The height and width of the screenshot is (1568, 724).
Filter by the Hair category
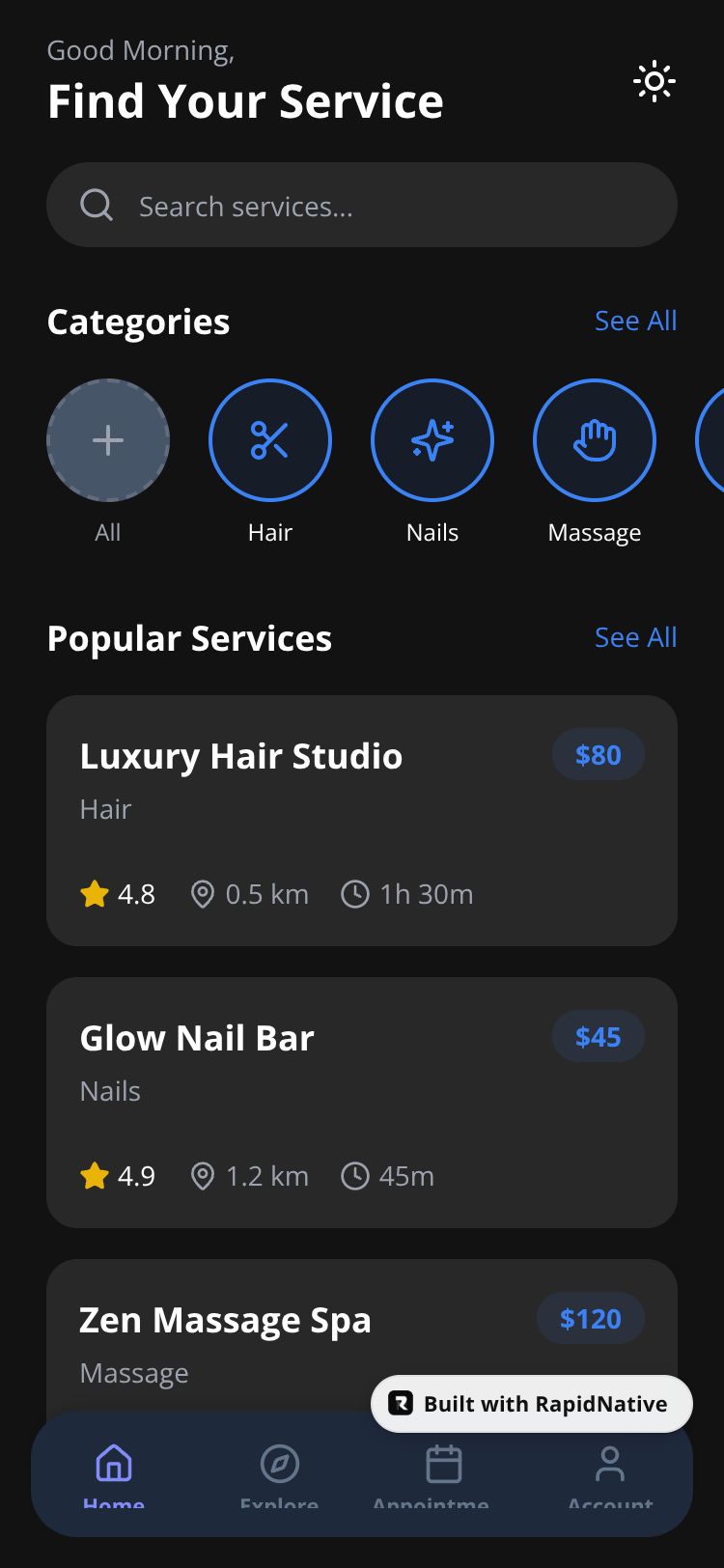coord(270,441)
